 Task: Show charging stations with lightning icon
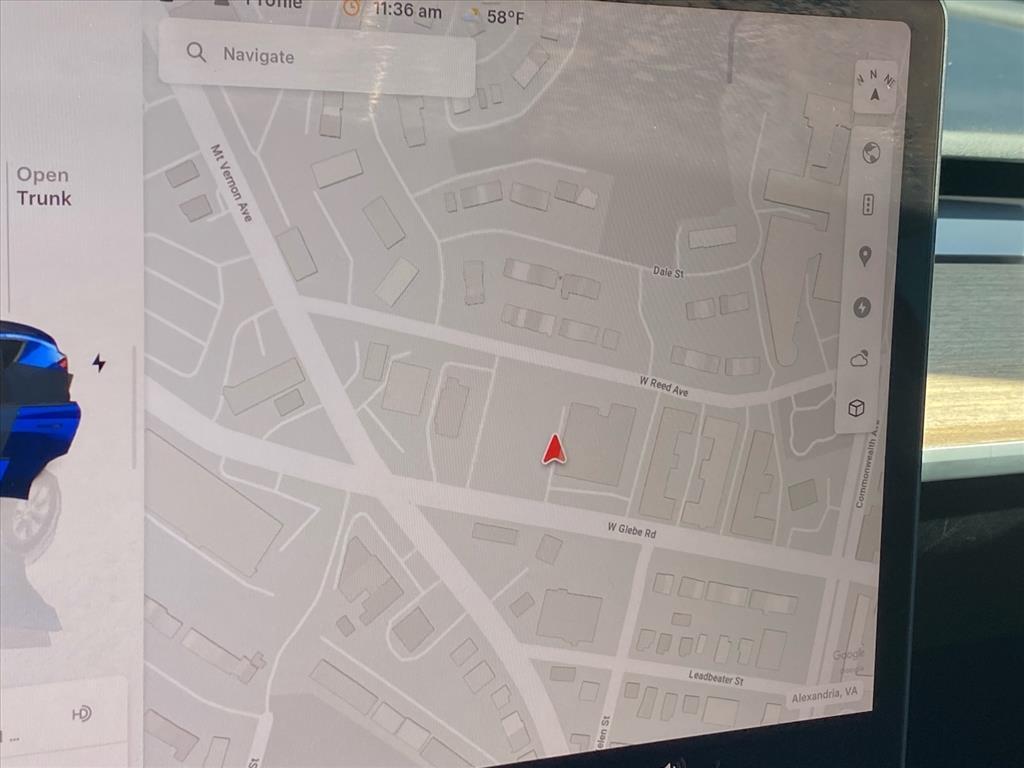862,308
